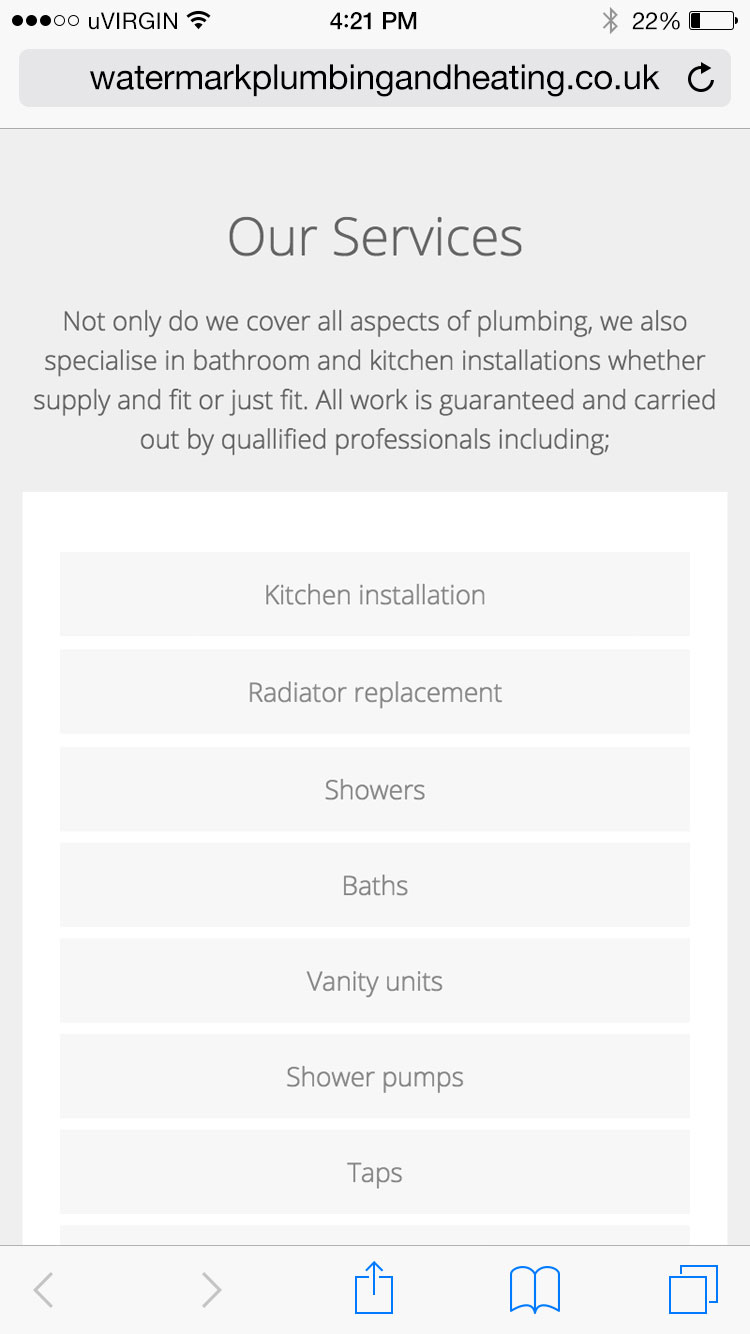
Task: Show all open tabs
Action: tap(693, 1289)
